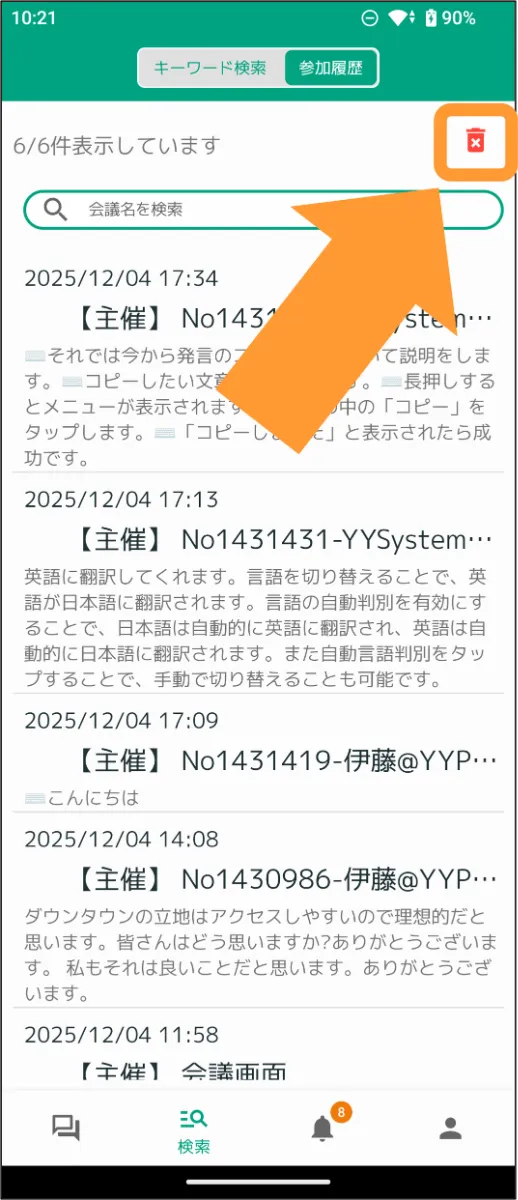518x1200 pixels.
Task: Open meeting No1431419 from 17:09
Action: [x=259, y=757]
